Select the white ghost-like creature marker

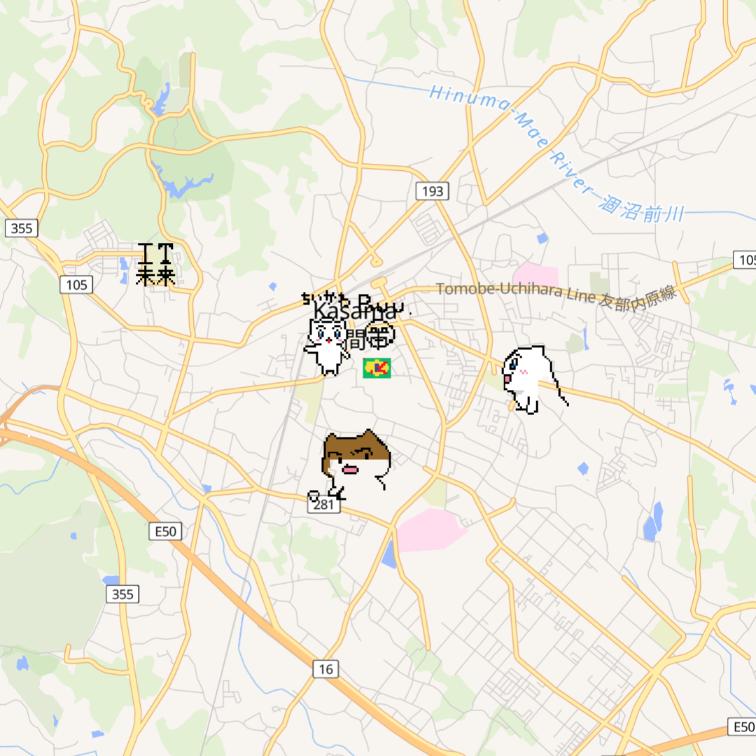529,377
